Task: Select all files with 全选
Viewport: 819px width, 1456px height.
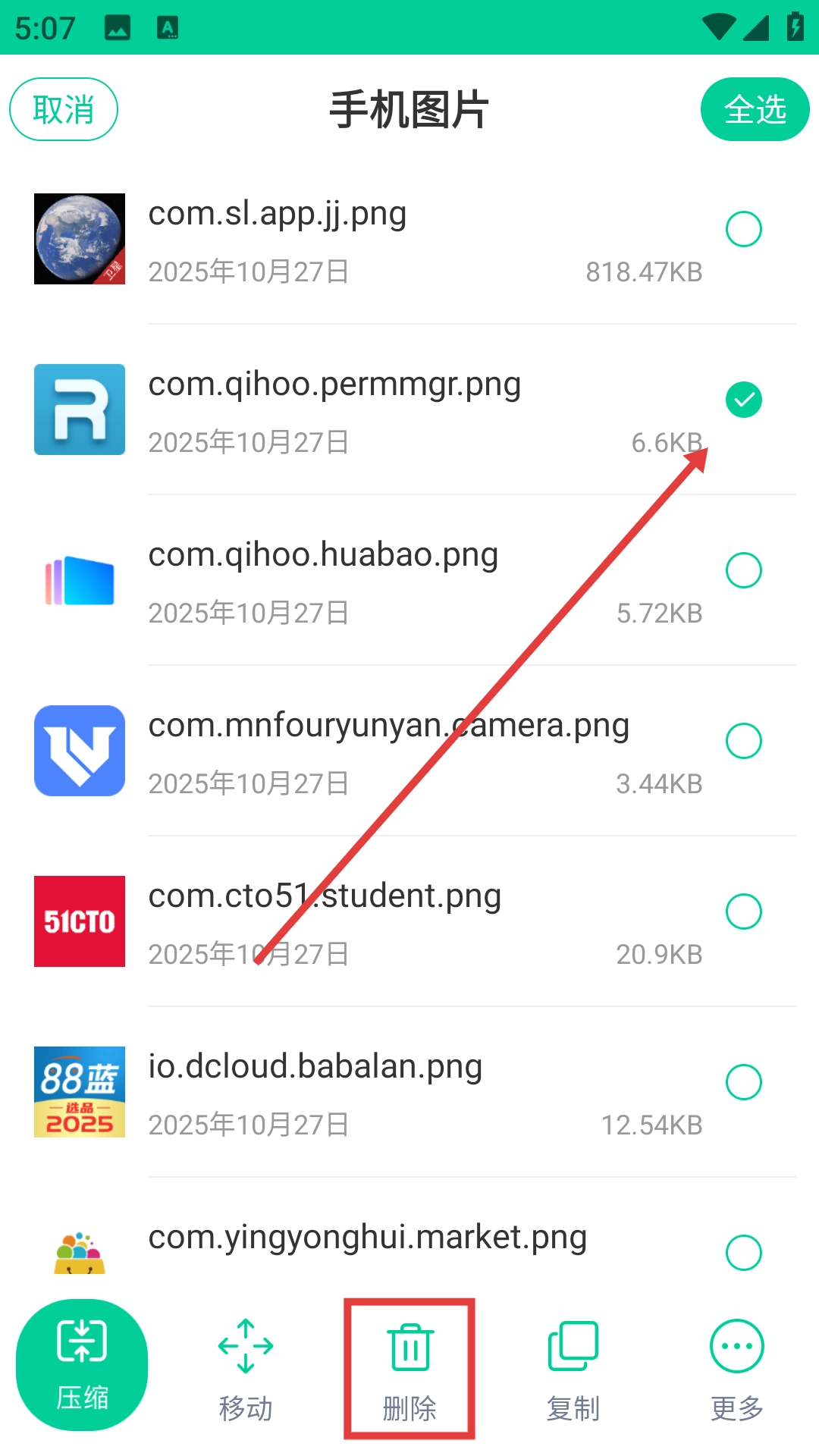Action: pos(755,109)
